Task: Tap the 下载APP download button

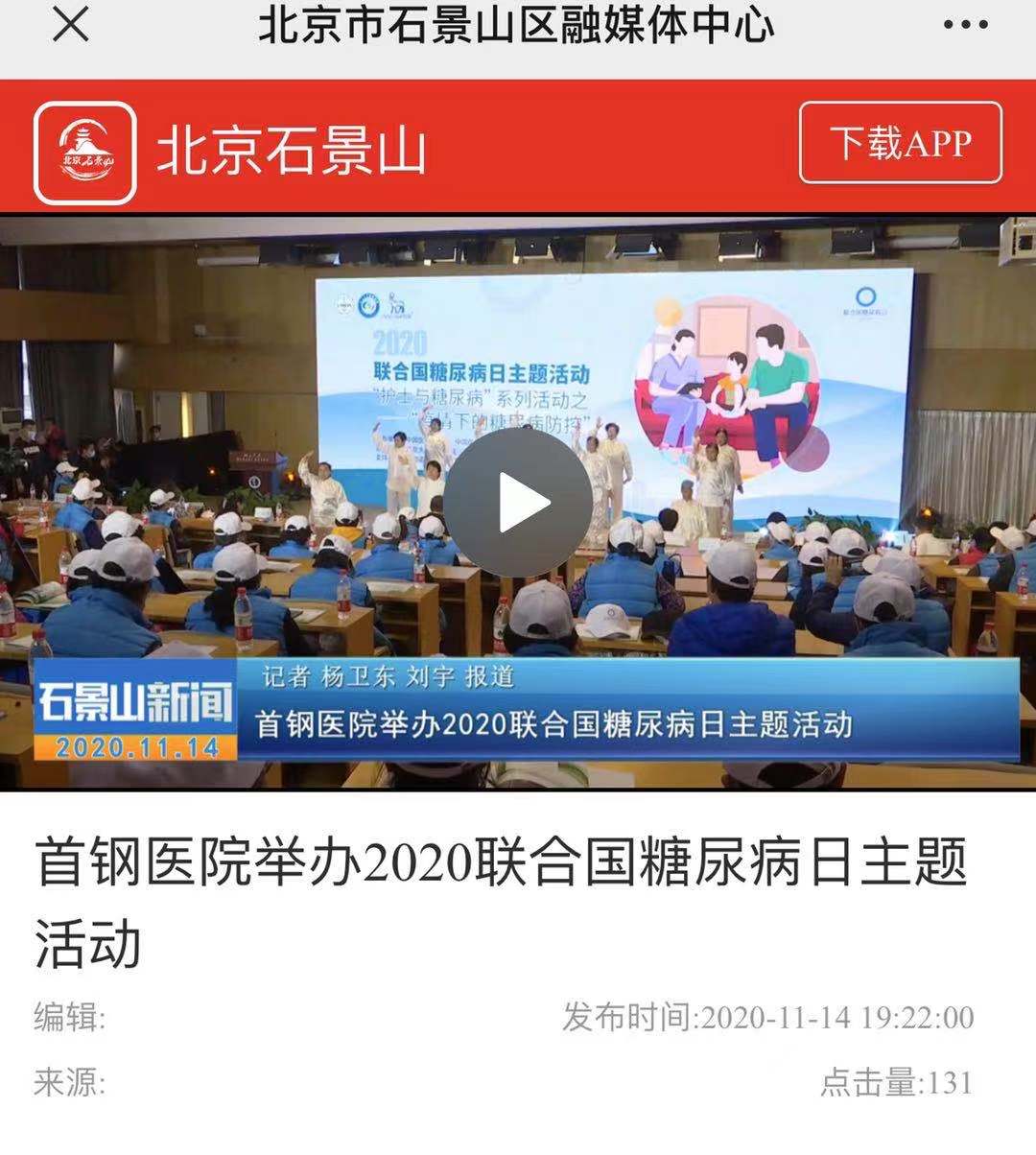Action: (900, 144)
